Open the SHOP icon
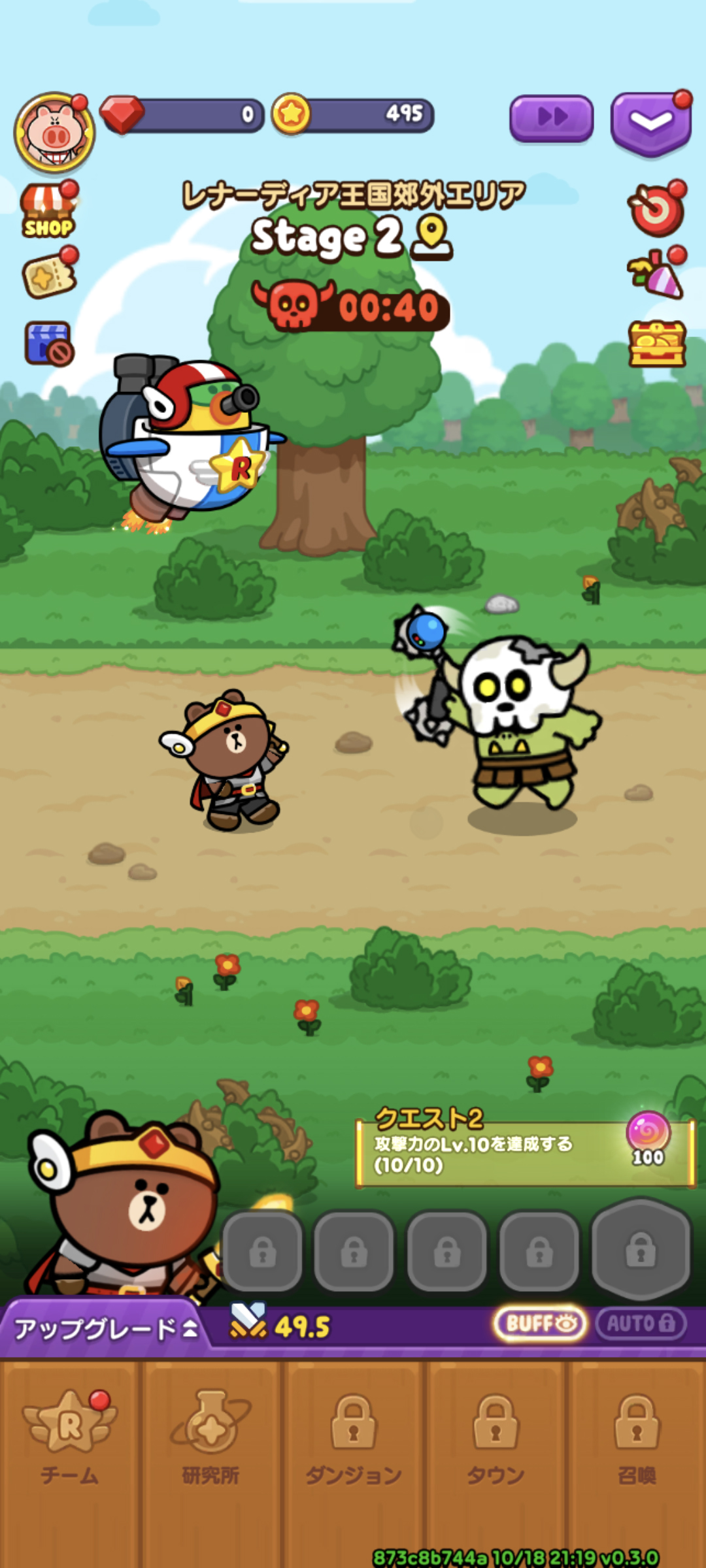This screenshot has height=1568, width=706. pos(49,211)
